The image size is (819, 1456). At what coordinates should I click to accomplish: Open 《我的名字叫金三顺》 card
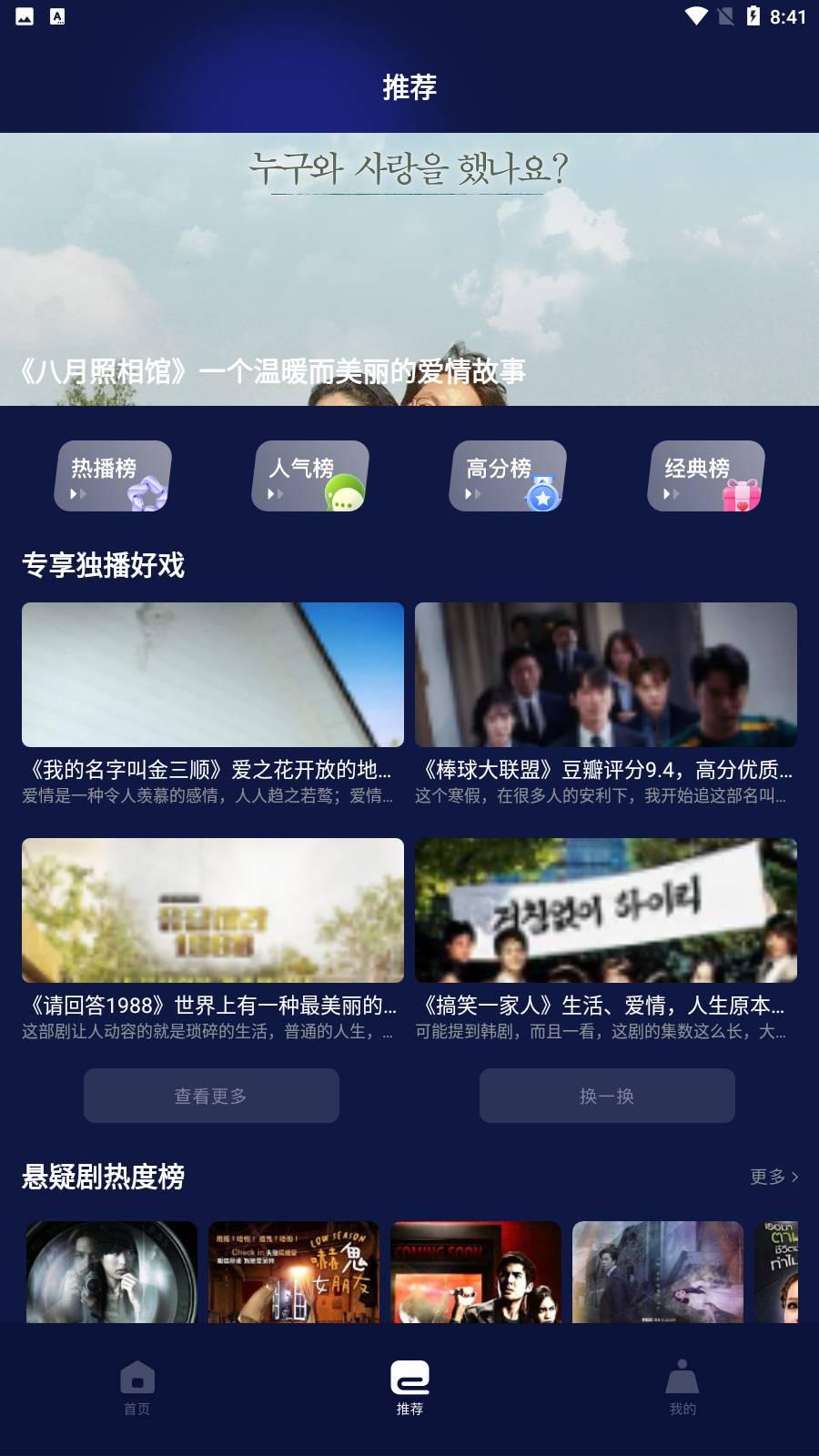click(213, 703)
